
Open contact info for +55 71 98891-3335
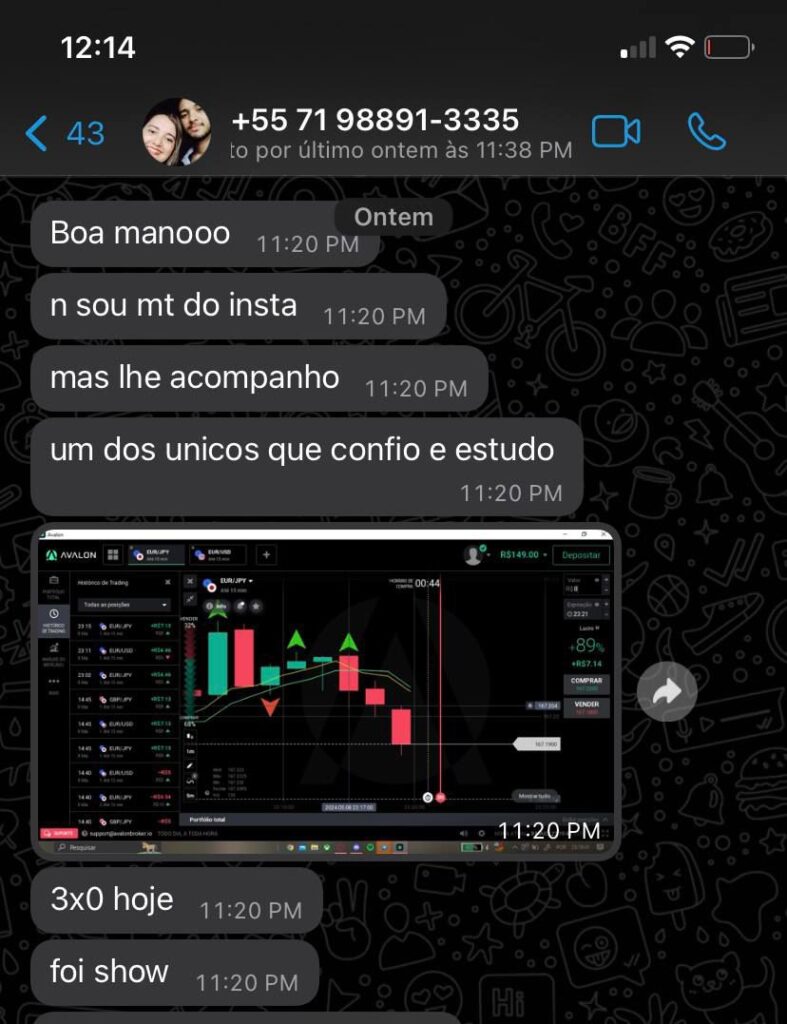(x=375, y=132)
